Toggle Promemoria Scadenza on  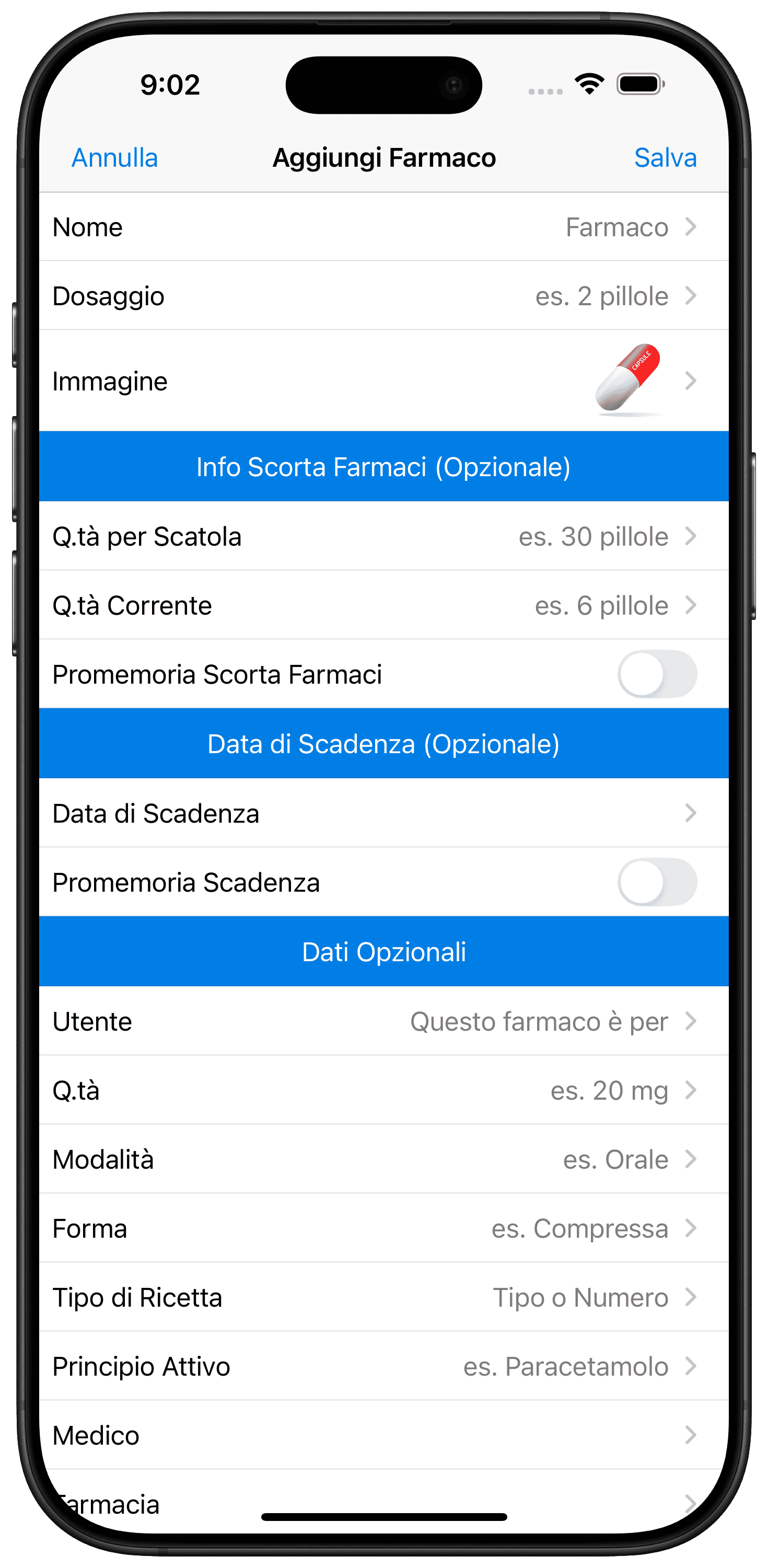click(657, 882)
